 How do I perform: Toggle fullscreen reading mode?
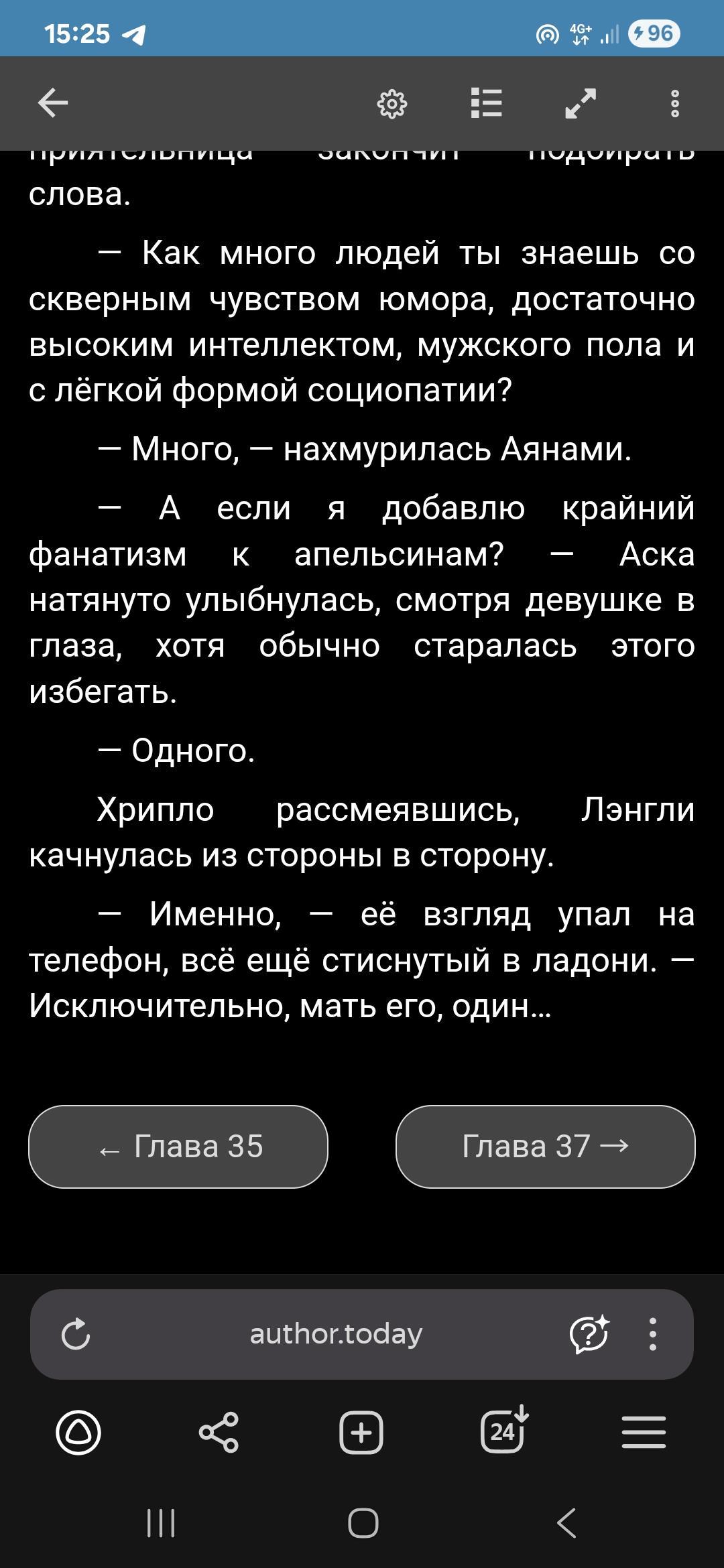(581, 103)
